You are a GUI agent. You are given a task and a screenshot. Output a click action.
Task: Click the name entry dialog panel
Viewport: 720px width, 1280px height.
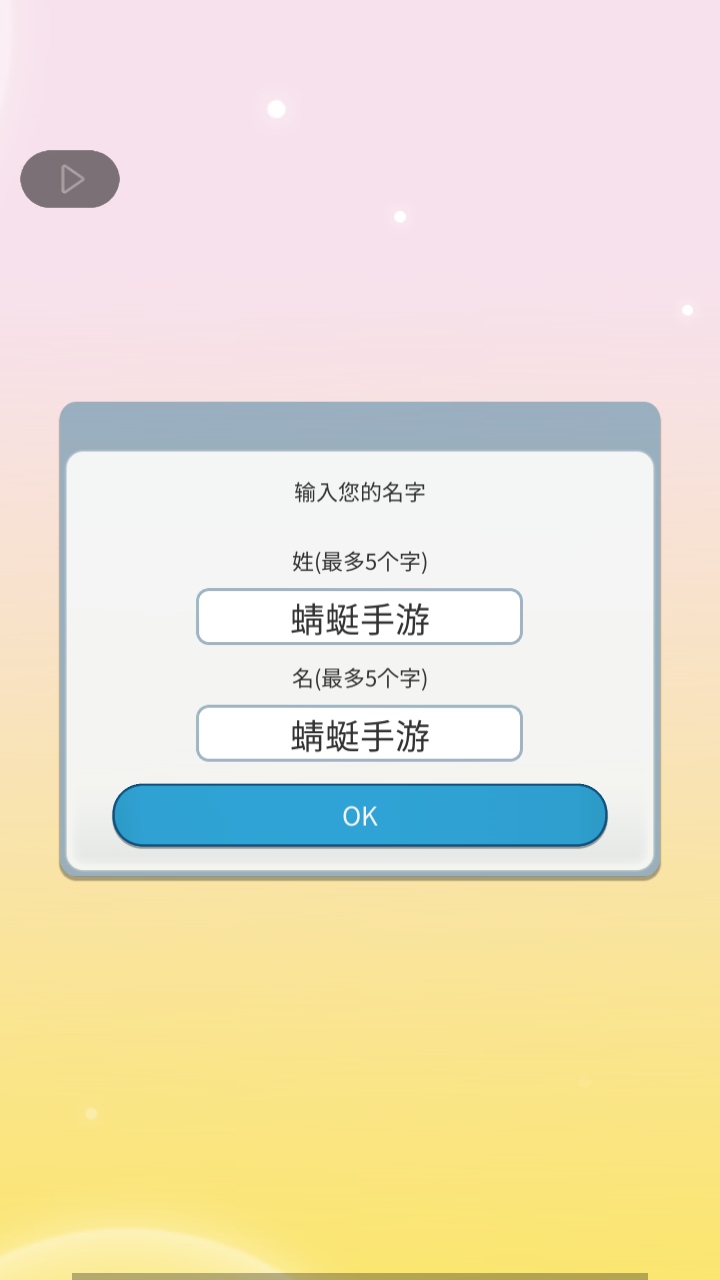360,640
